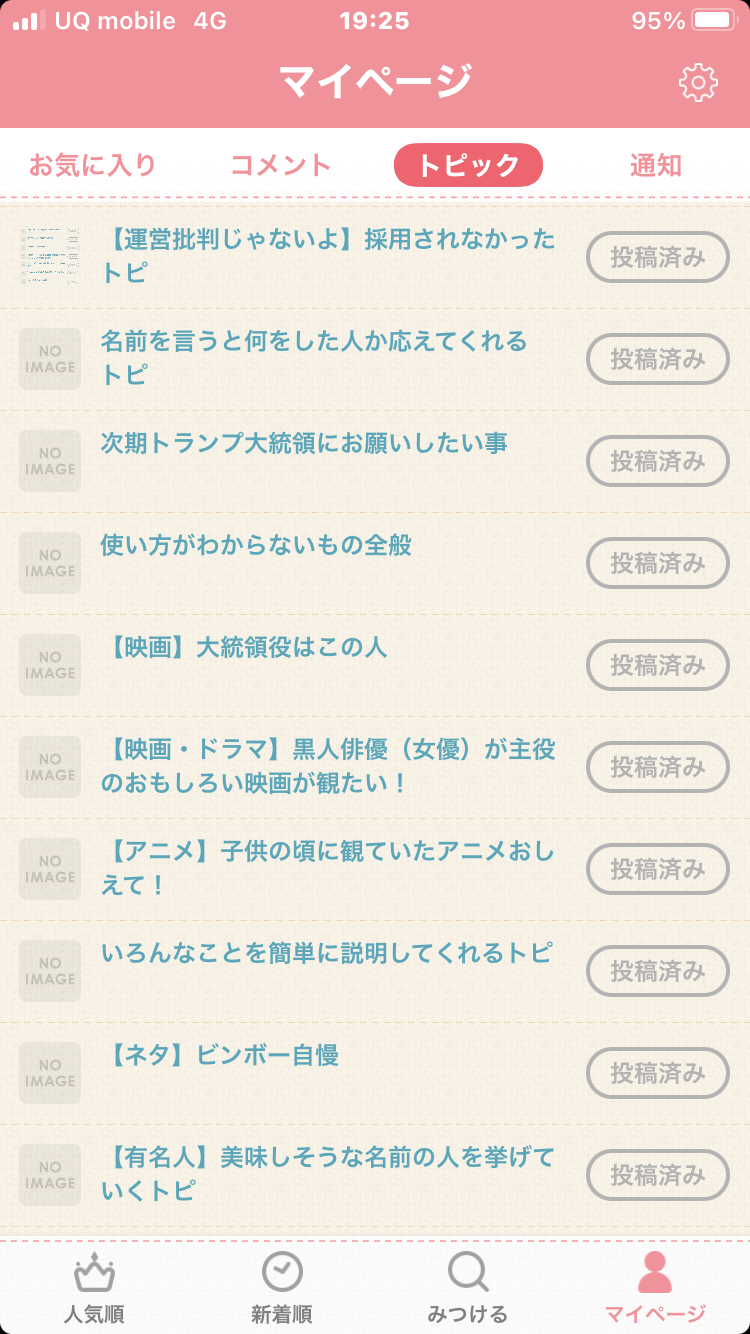The width and height of the screenshot is (750, 1334).
Task: Open topic 使い方がわからないもの全般
Action: tap(256, 545)
